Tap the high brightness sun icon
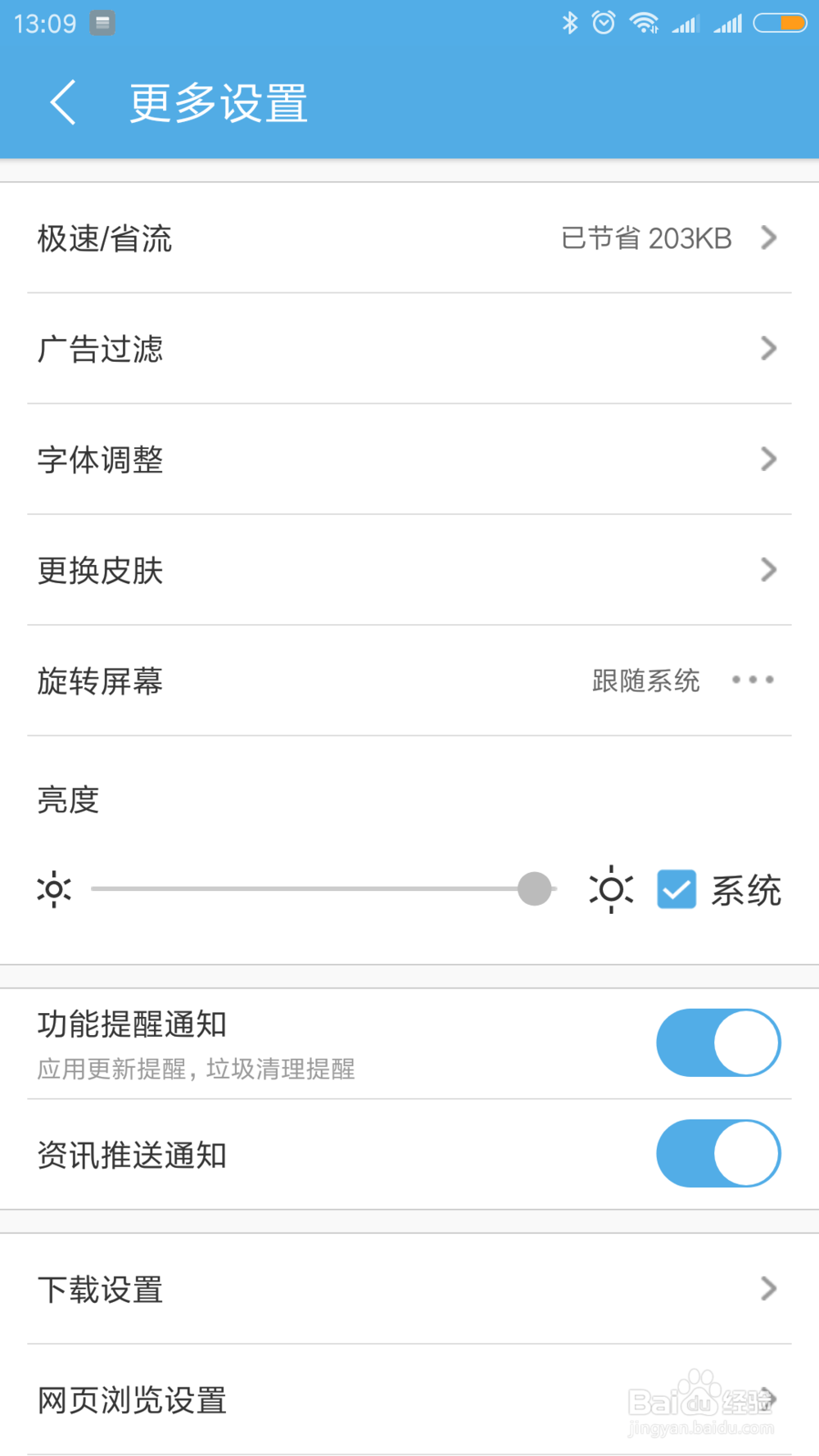This screenshot has width=819, height=1456. coord(610,889)
